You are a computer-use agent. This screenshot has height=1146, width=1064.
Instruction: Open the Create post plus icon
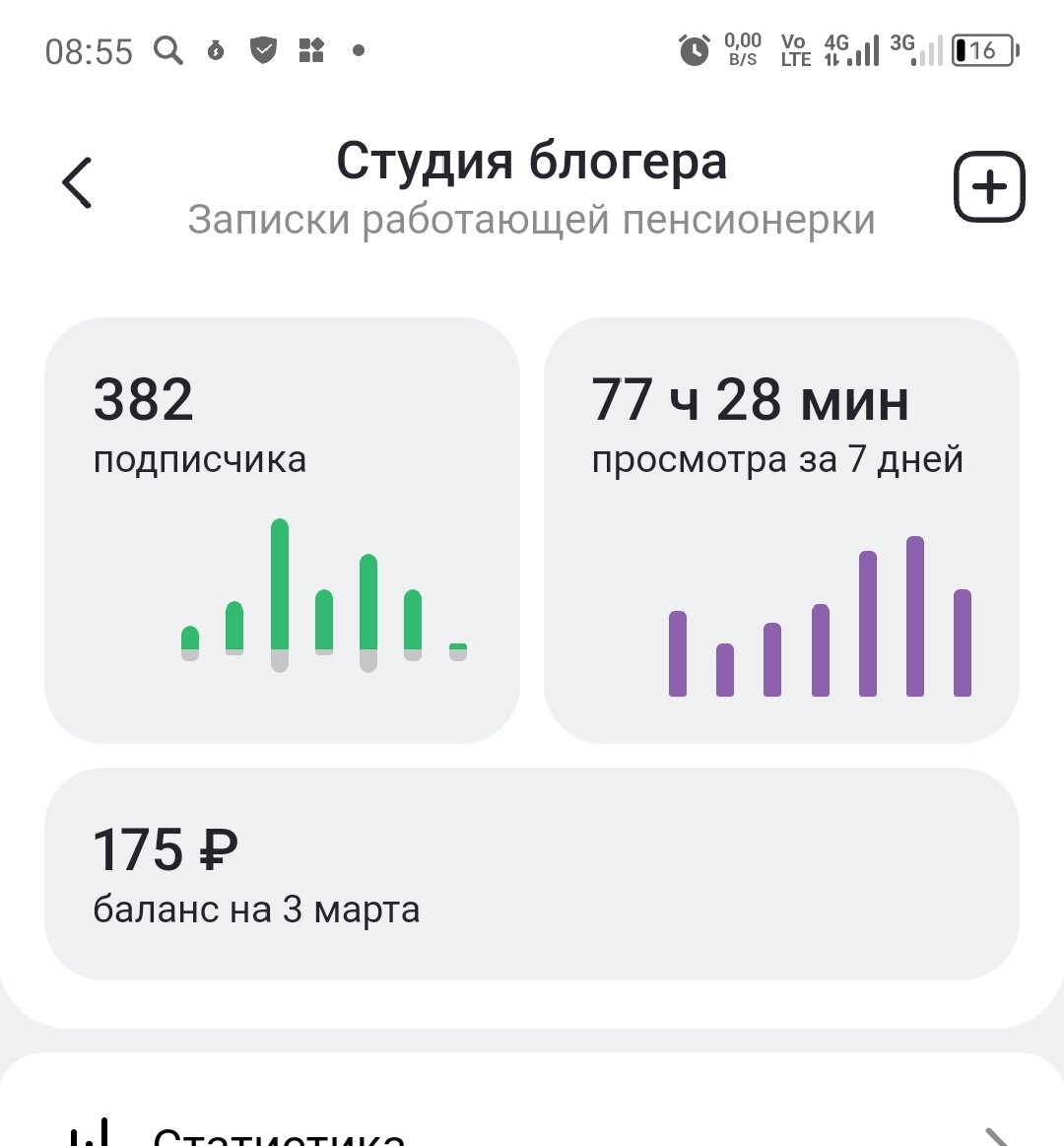pyautogui.click(x=987, y=187)
